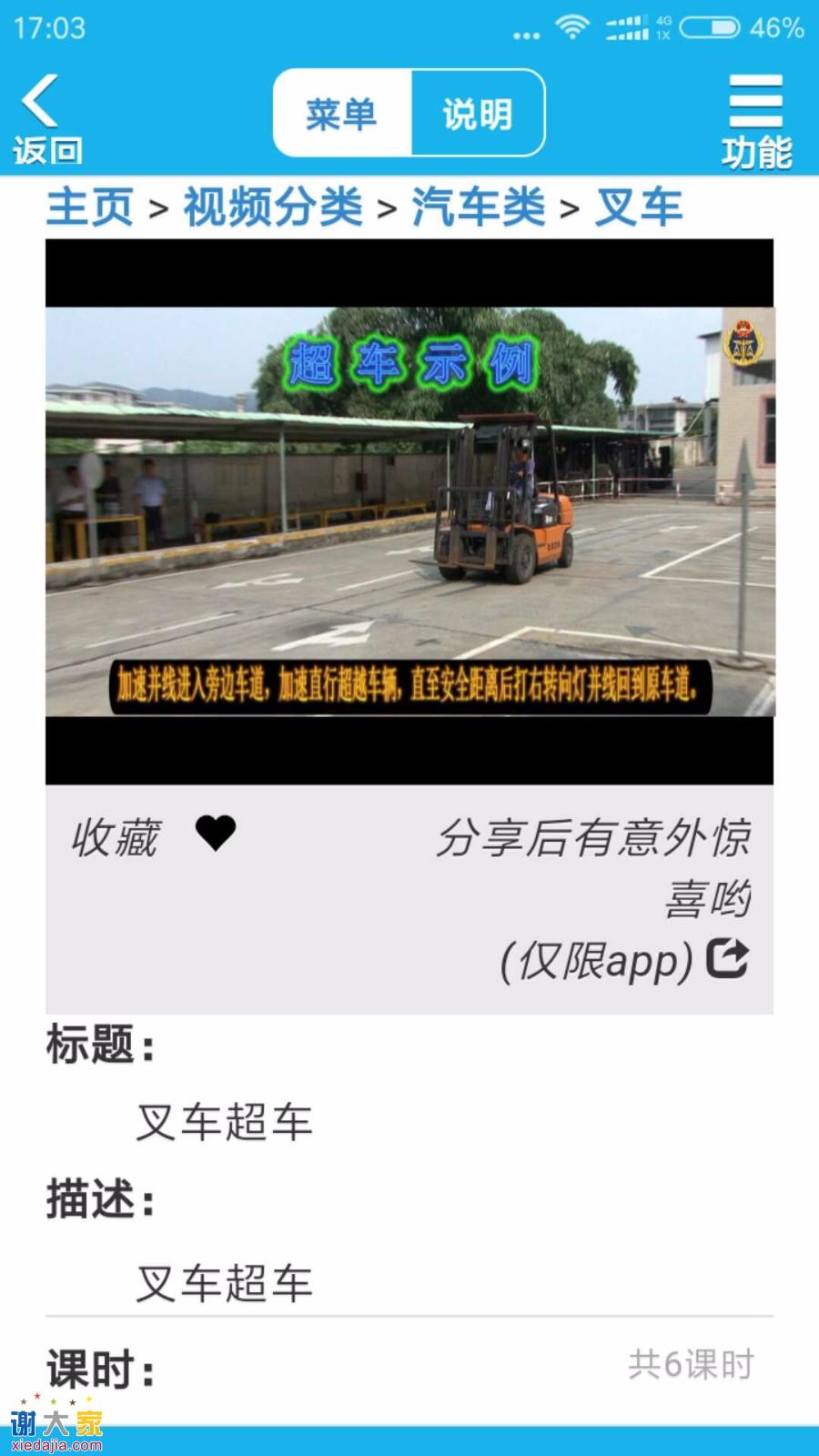Open 叉车 category link
This screenshot has width=819, height=1456.
click(639, 207)
